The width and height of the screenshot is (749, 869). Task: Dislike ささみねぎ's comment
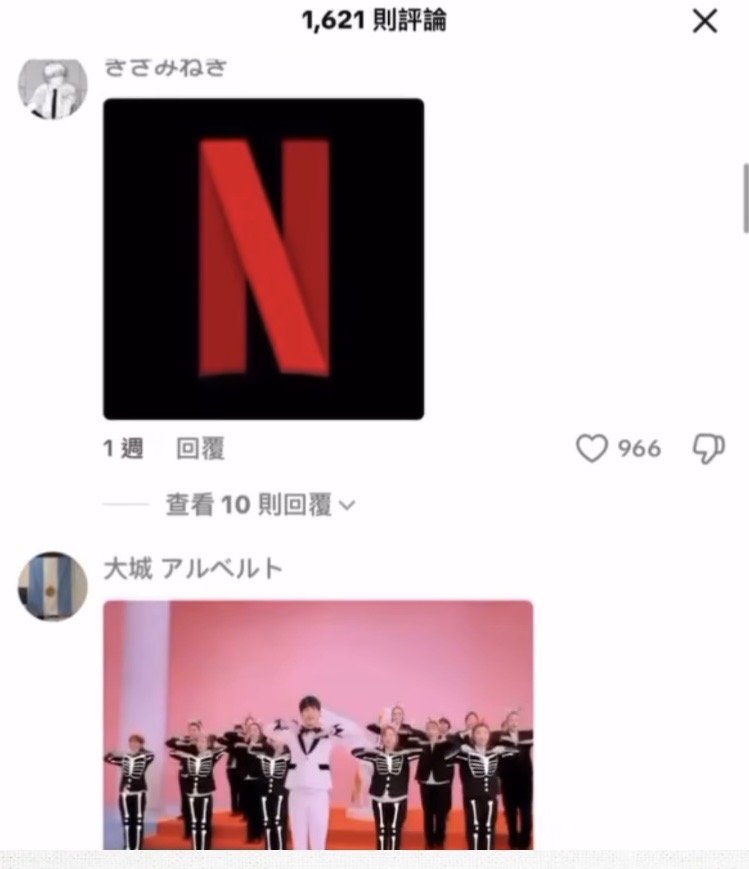pos(708,449)
